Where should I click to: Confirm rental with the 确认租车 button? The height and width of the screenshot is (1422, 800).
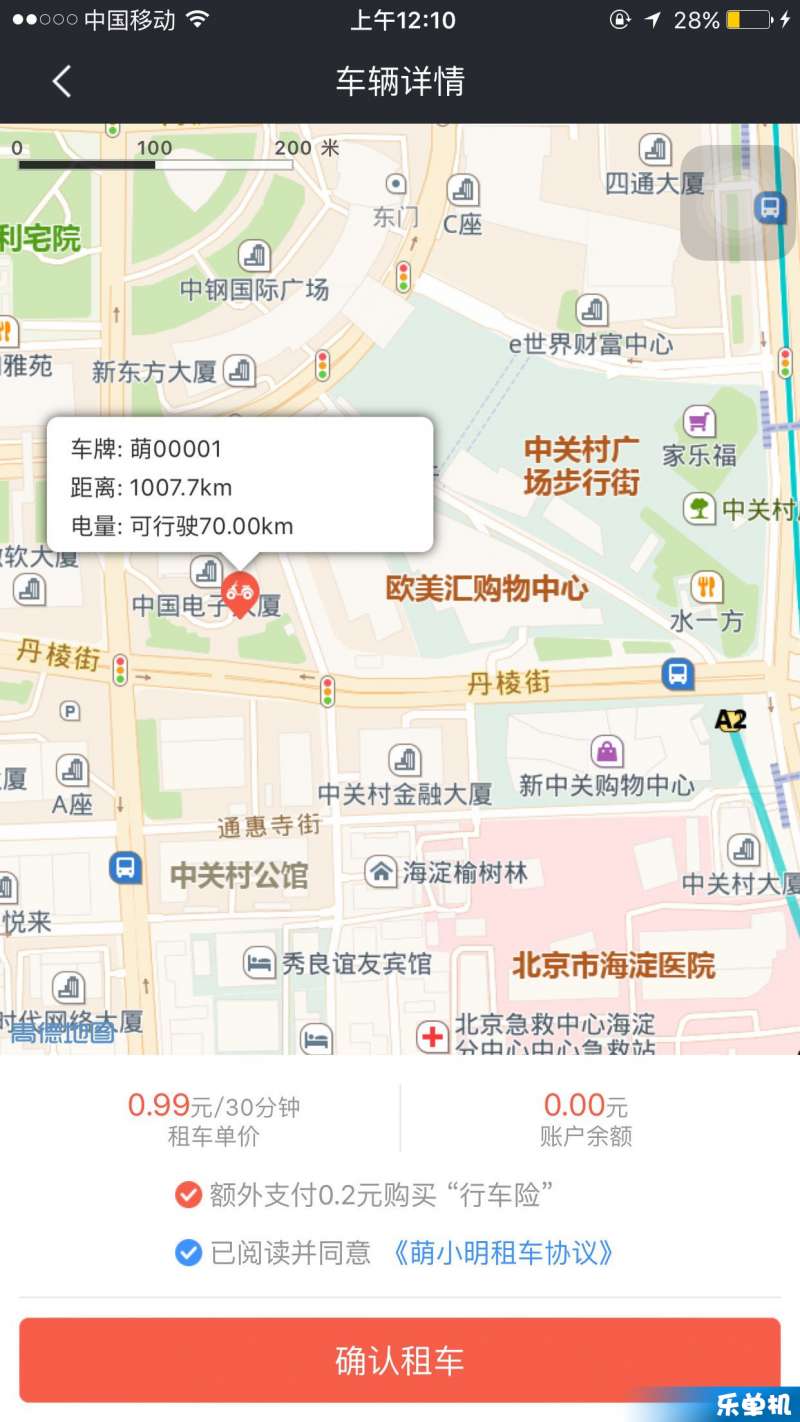click(x=400, y=1360)
